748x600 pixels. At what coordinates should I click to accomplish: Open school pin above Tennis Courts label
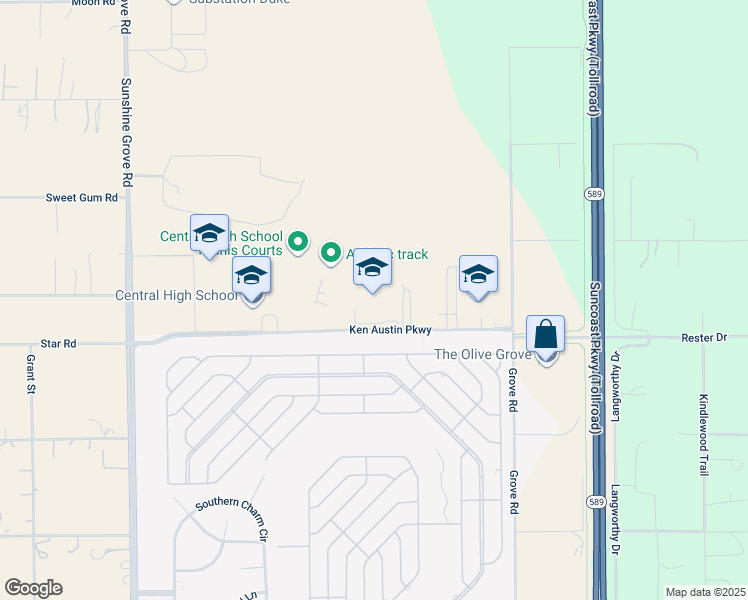coord(209,234)
